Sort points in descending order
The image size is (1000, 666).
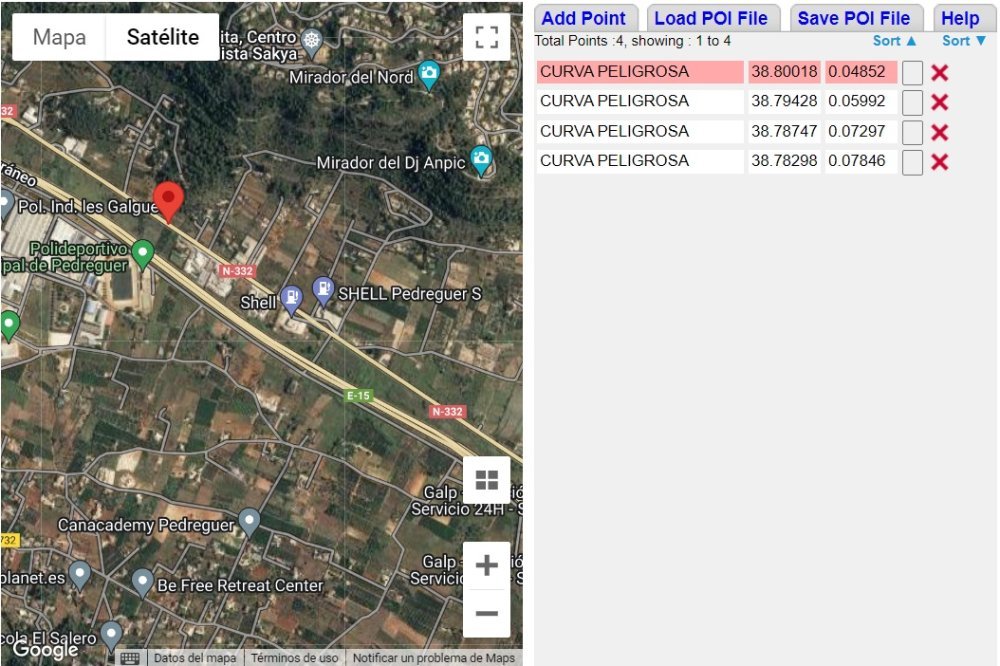click(x=964, y=41)
